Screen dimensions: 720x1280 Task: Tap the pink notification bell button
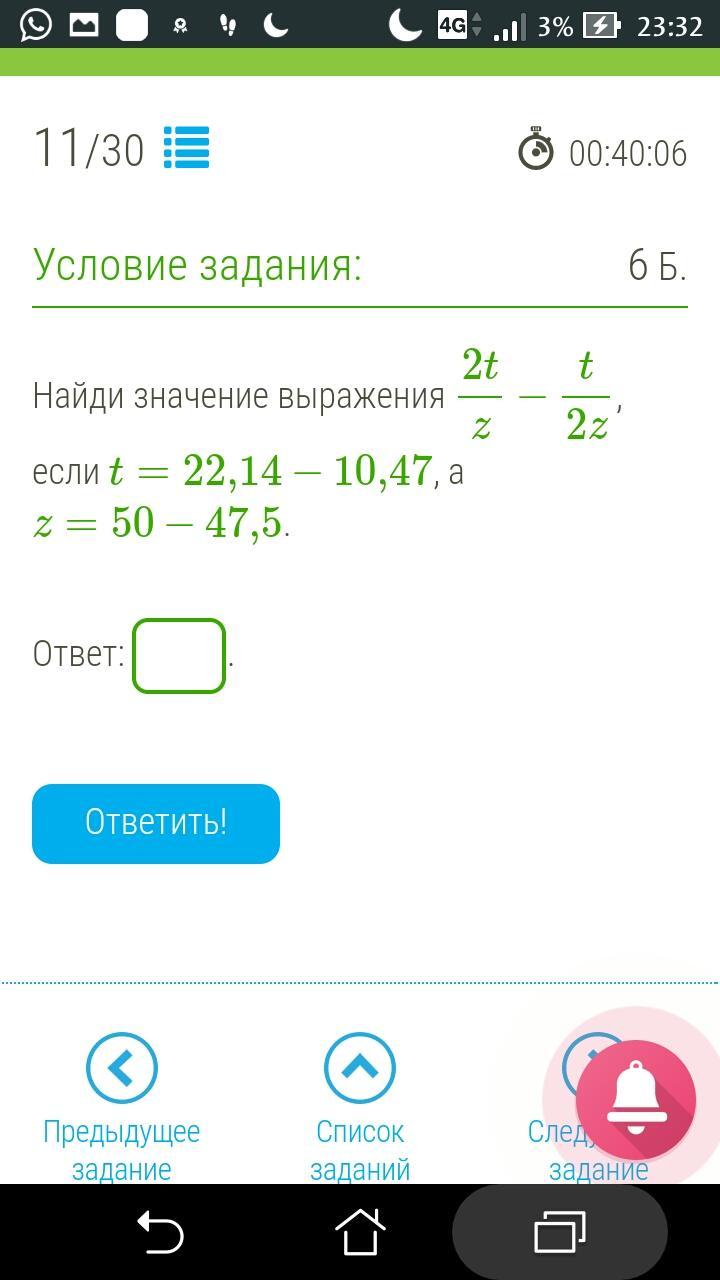tap(636, 1100)
